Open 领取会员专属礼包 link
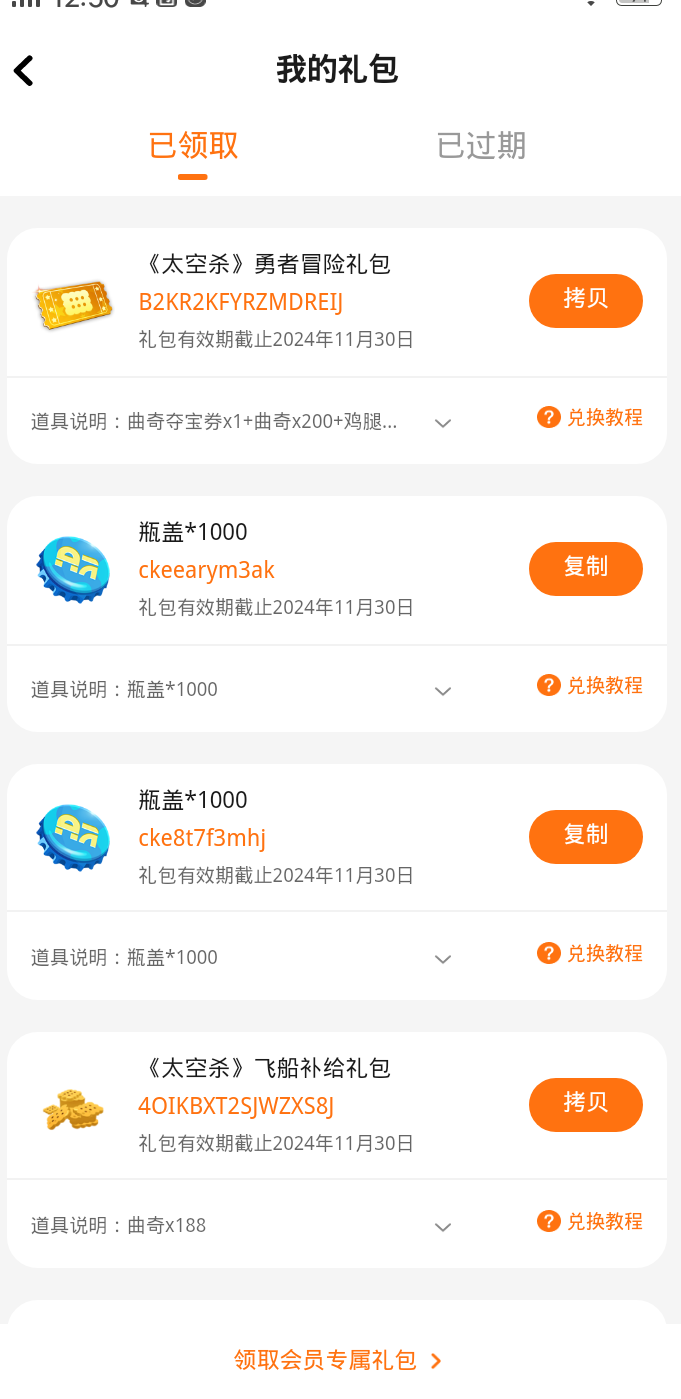Image resolution: width=681 pixels, height=1399 pixels. [338, 1360]
